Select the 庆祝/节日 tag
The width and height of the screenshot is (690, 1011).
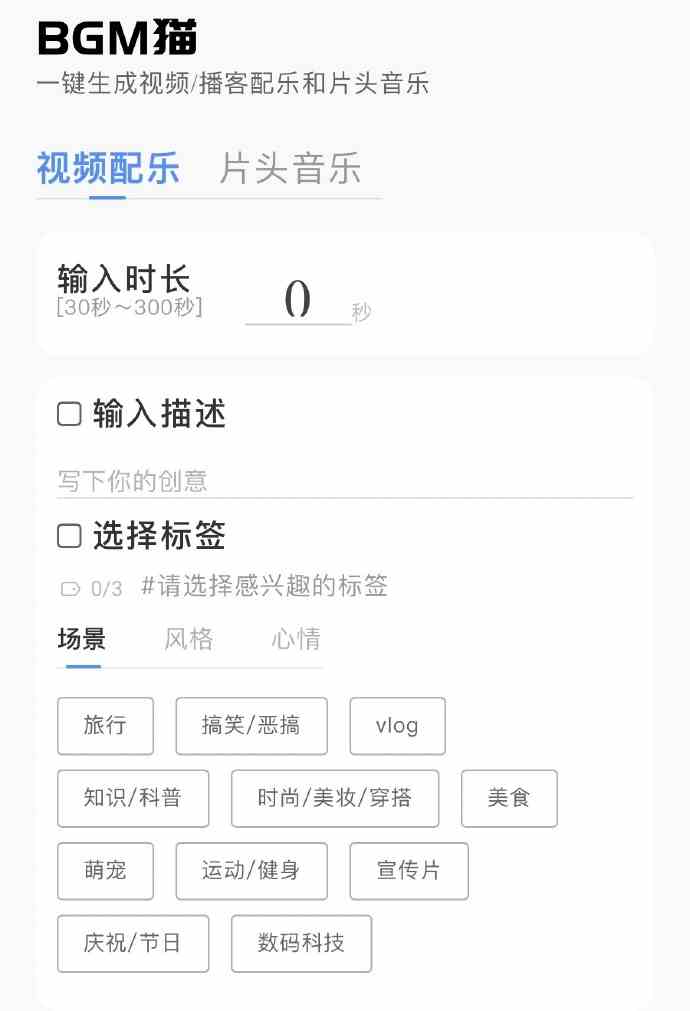tap(133, 943)
